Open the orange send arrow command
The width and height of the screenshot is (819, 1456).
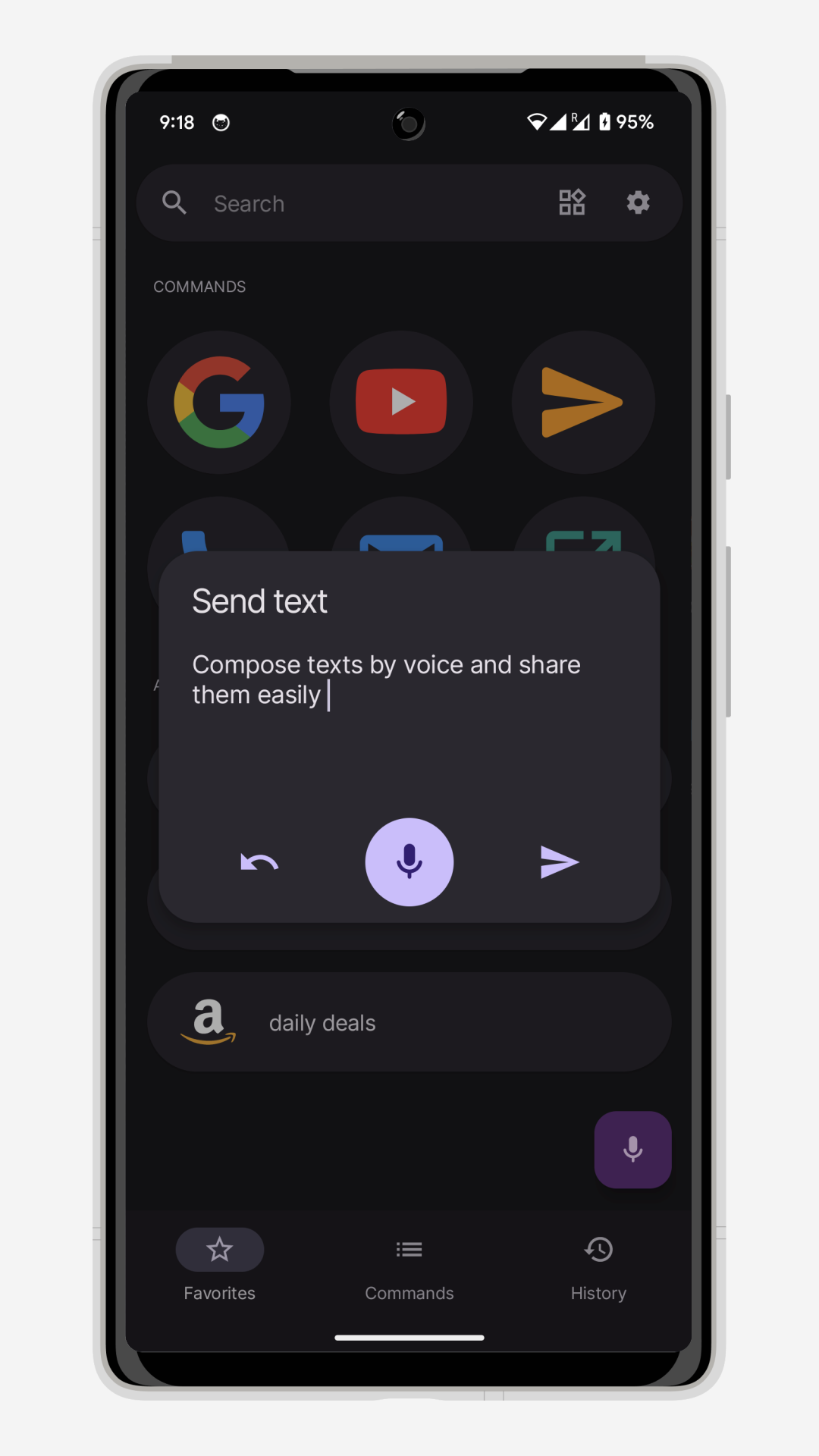[583, 402]
